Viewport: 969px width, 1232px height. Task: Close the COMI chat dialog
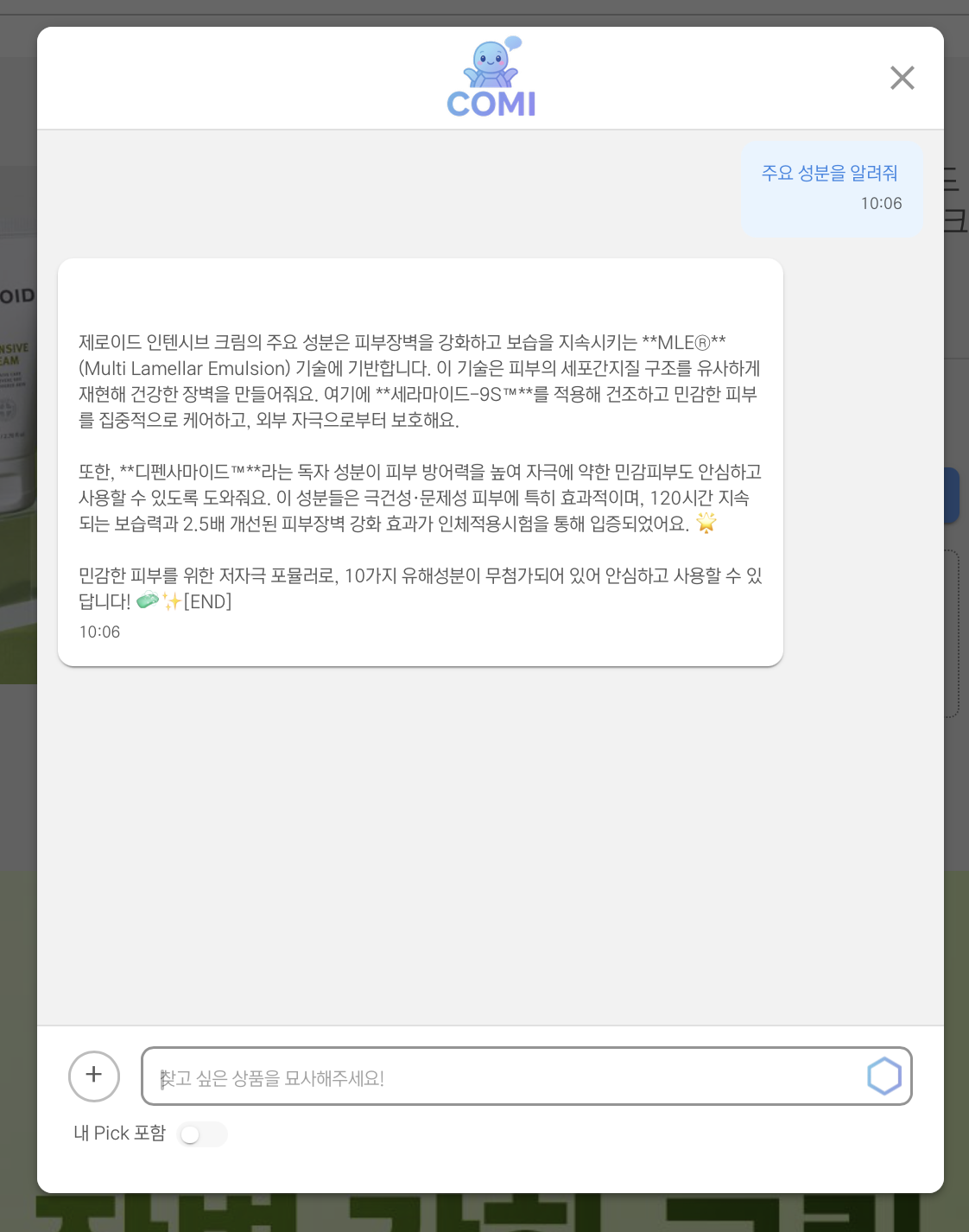tap(902, 78)
